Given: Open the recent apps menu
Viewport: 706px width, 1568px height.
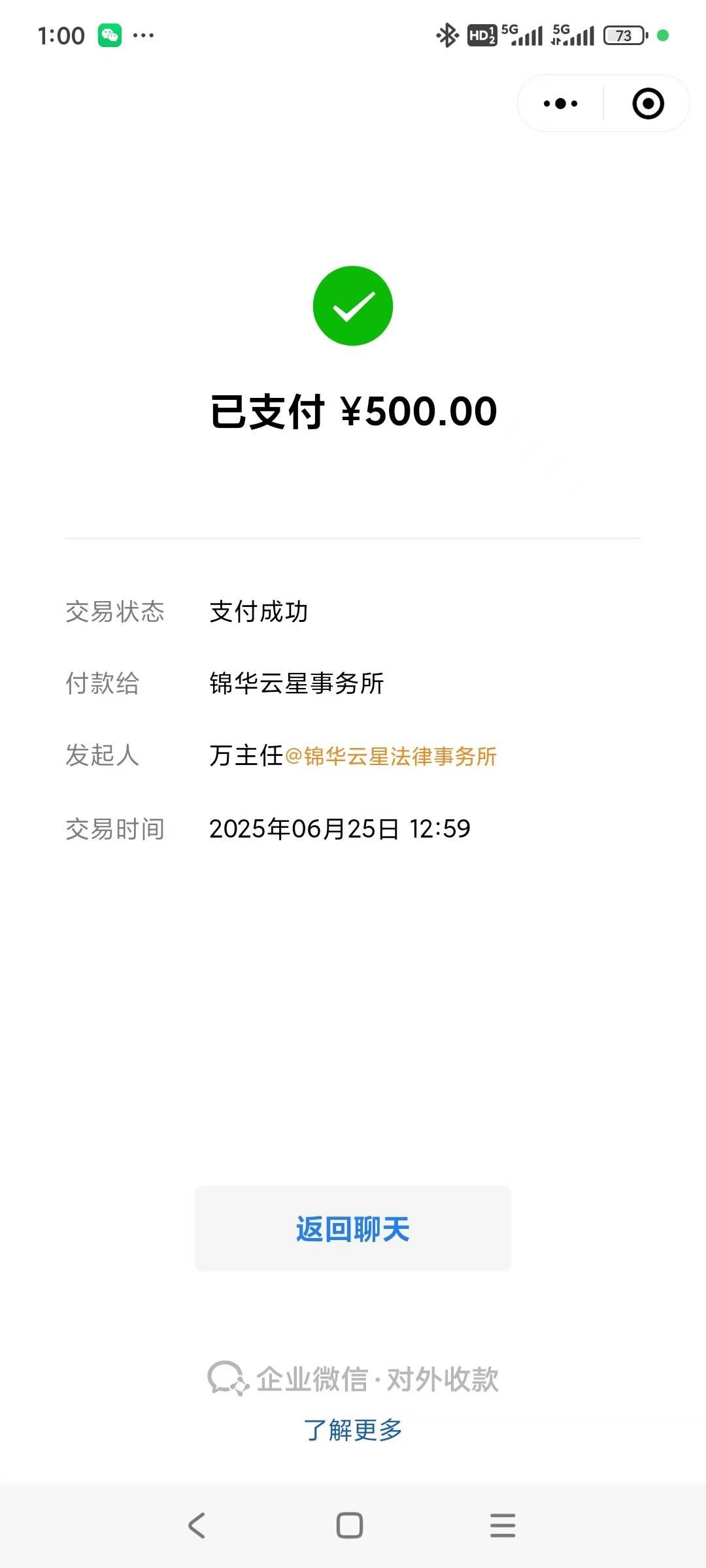Looking at the screenshot, I should (x=503, y=1526).
